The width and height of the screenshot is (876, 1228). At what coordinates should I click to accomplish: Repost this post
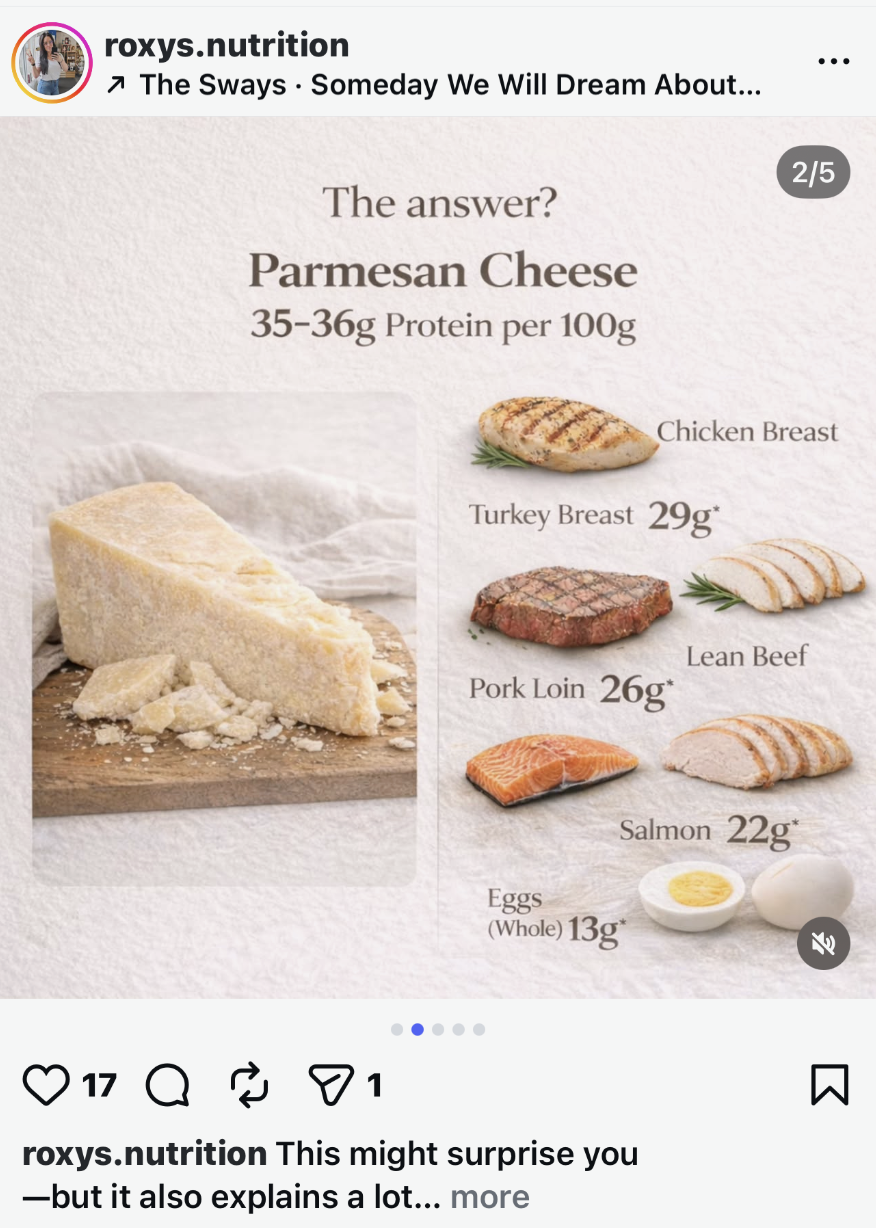click(x=249, y=1085)
